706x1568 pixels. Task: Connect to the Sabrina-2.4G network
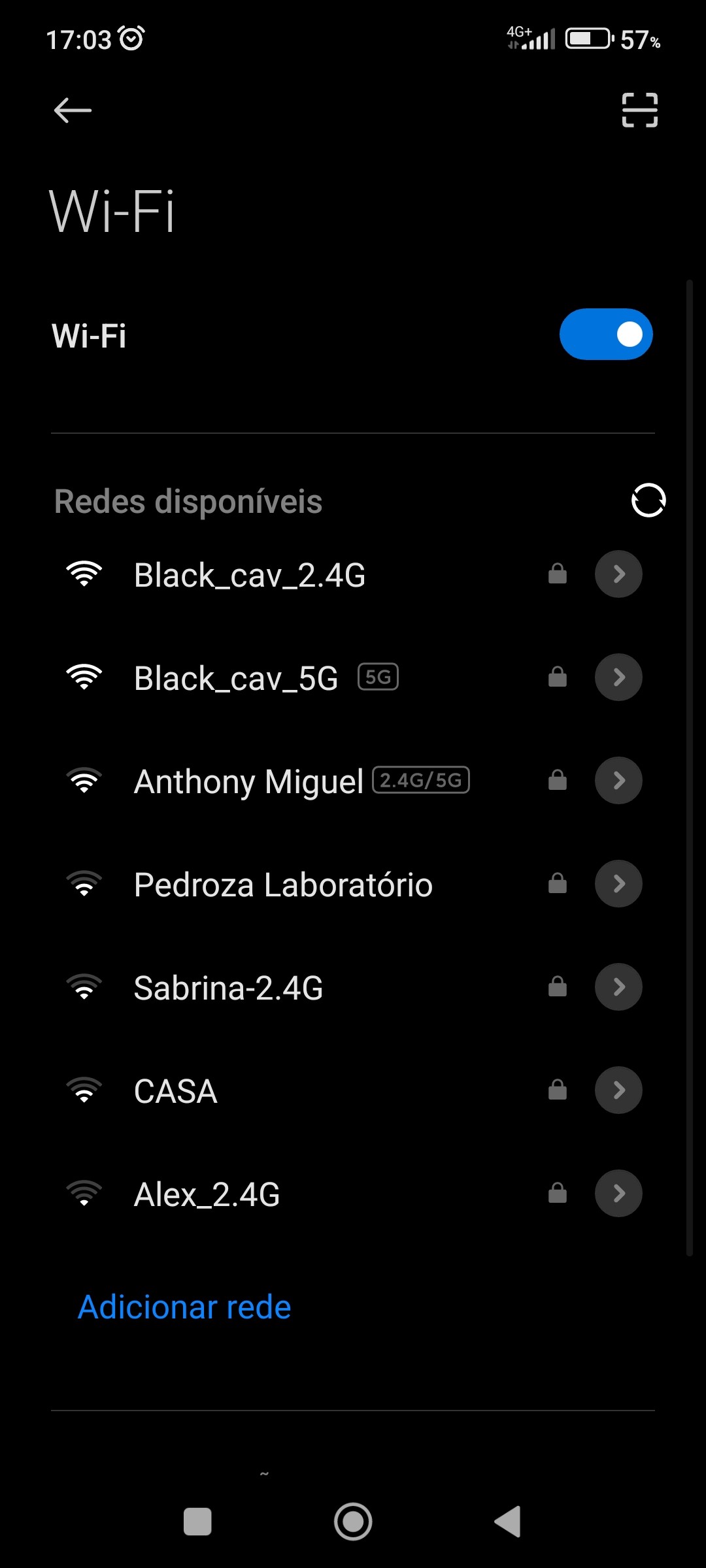coord(228,988)
